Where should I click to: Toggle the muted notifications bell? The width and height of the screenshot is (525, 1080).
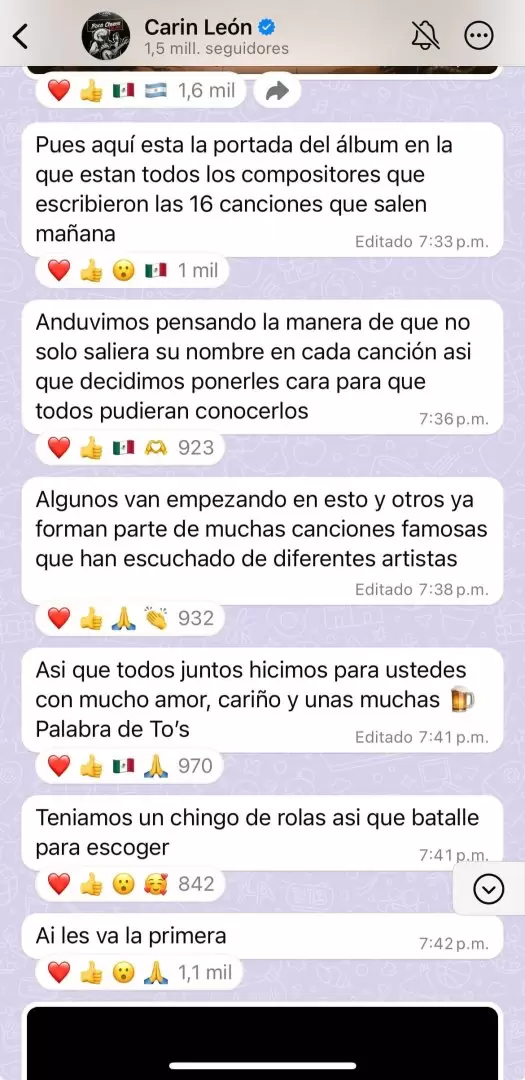(425, 36)
